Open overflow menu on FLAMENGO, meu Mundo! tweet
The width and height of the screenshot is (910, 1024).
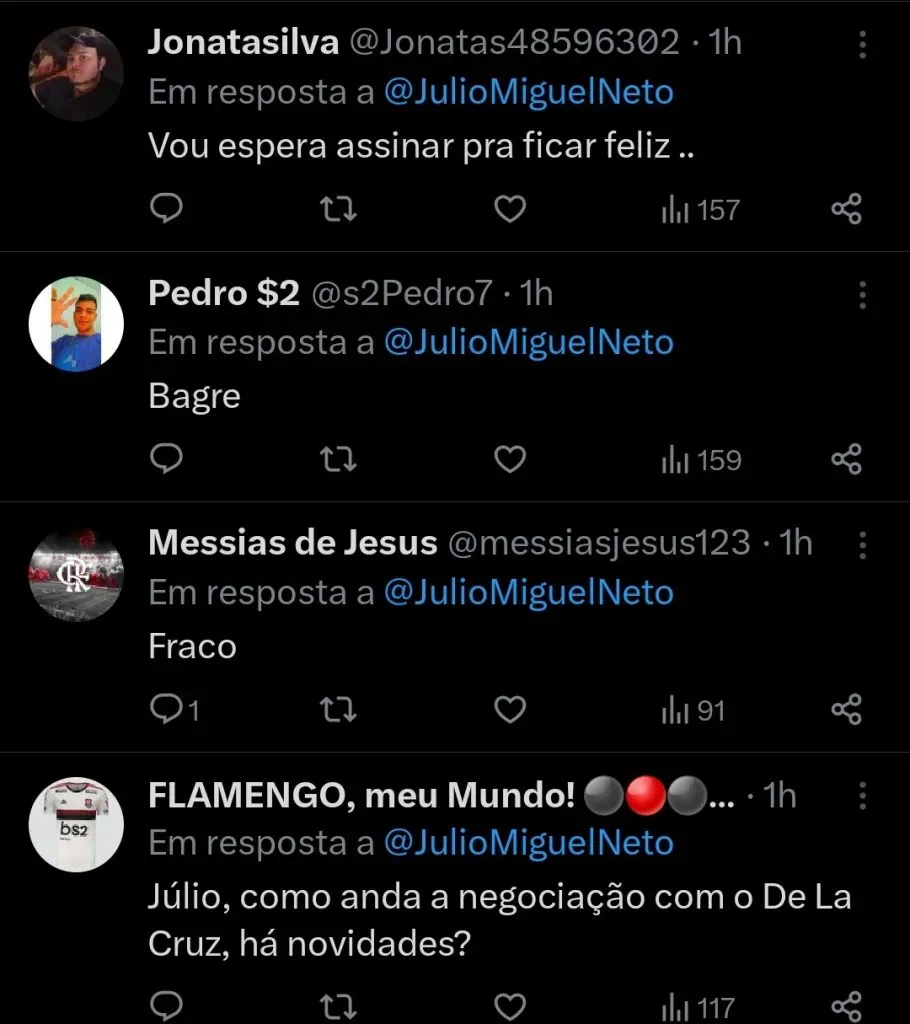tap(862, 796)
